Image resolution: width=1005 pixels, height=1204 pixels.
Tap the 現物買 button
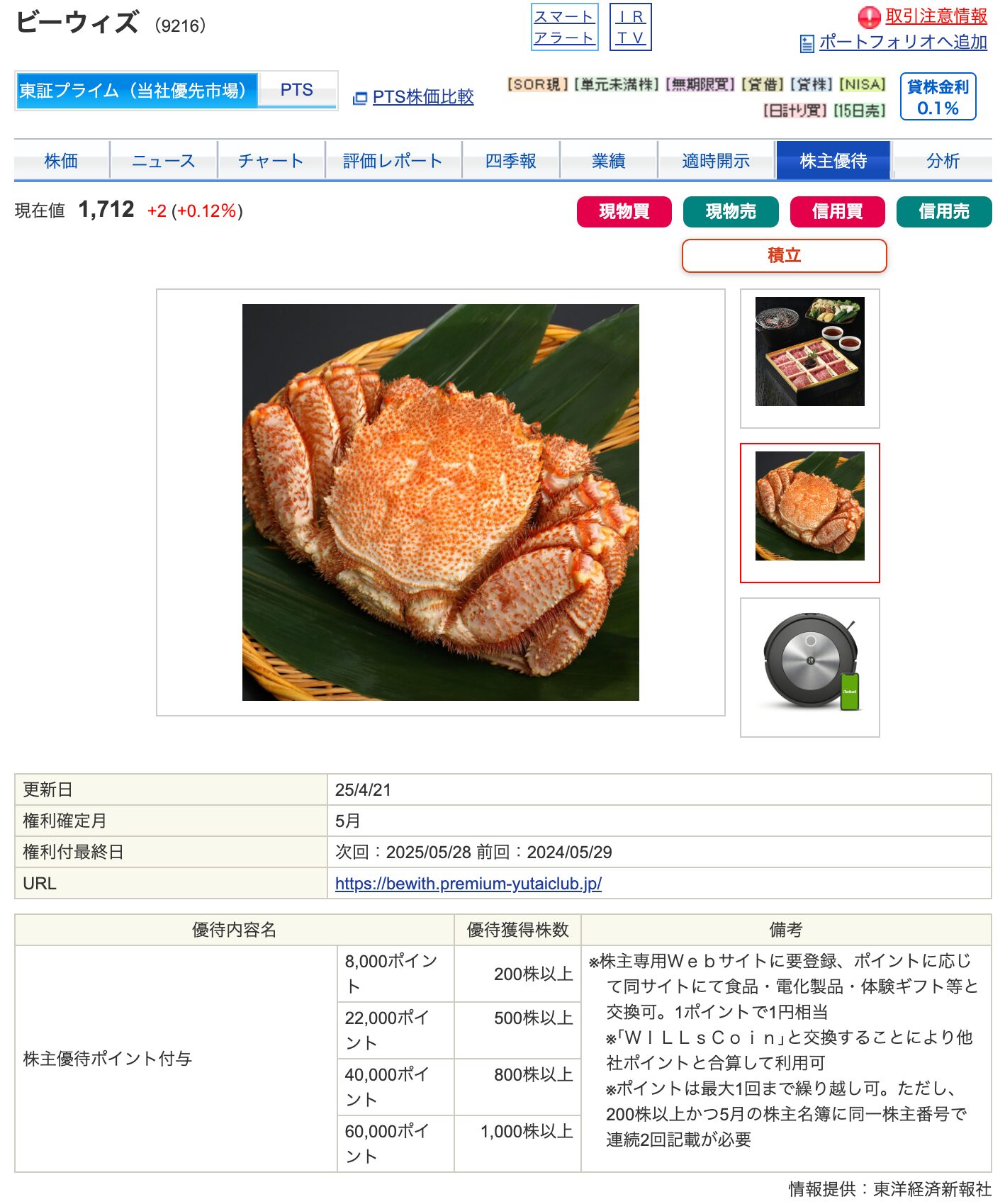[x=624, y=212]
